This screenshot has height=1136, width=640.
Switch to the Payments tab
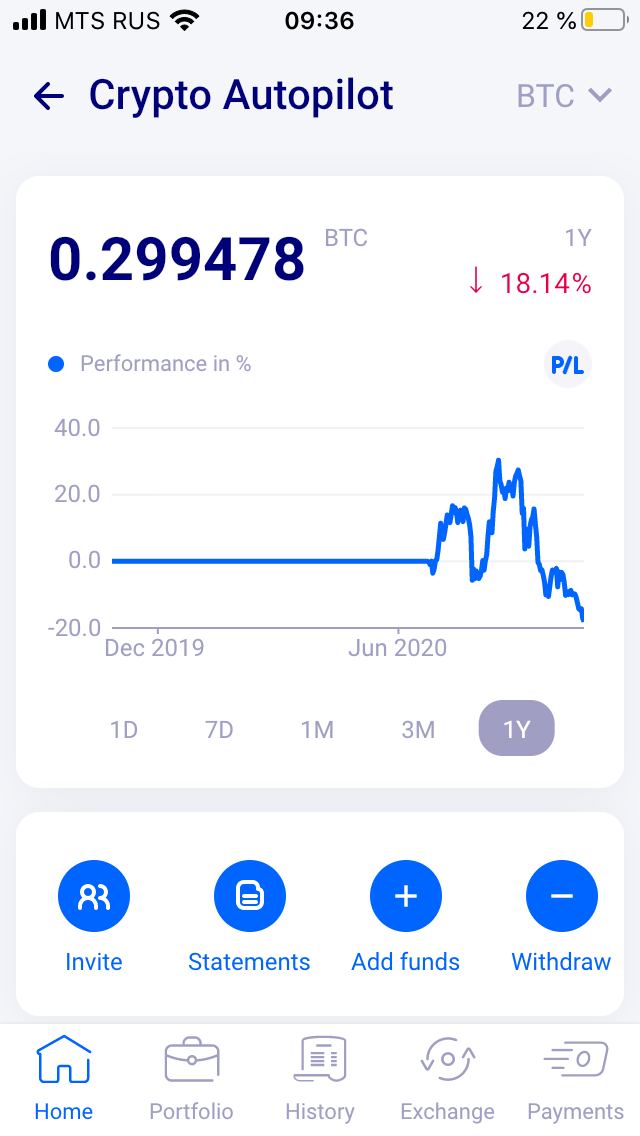pyautogui.click(x=575, y=1078)
